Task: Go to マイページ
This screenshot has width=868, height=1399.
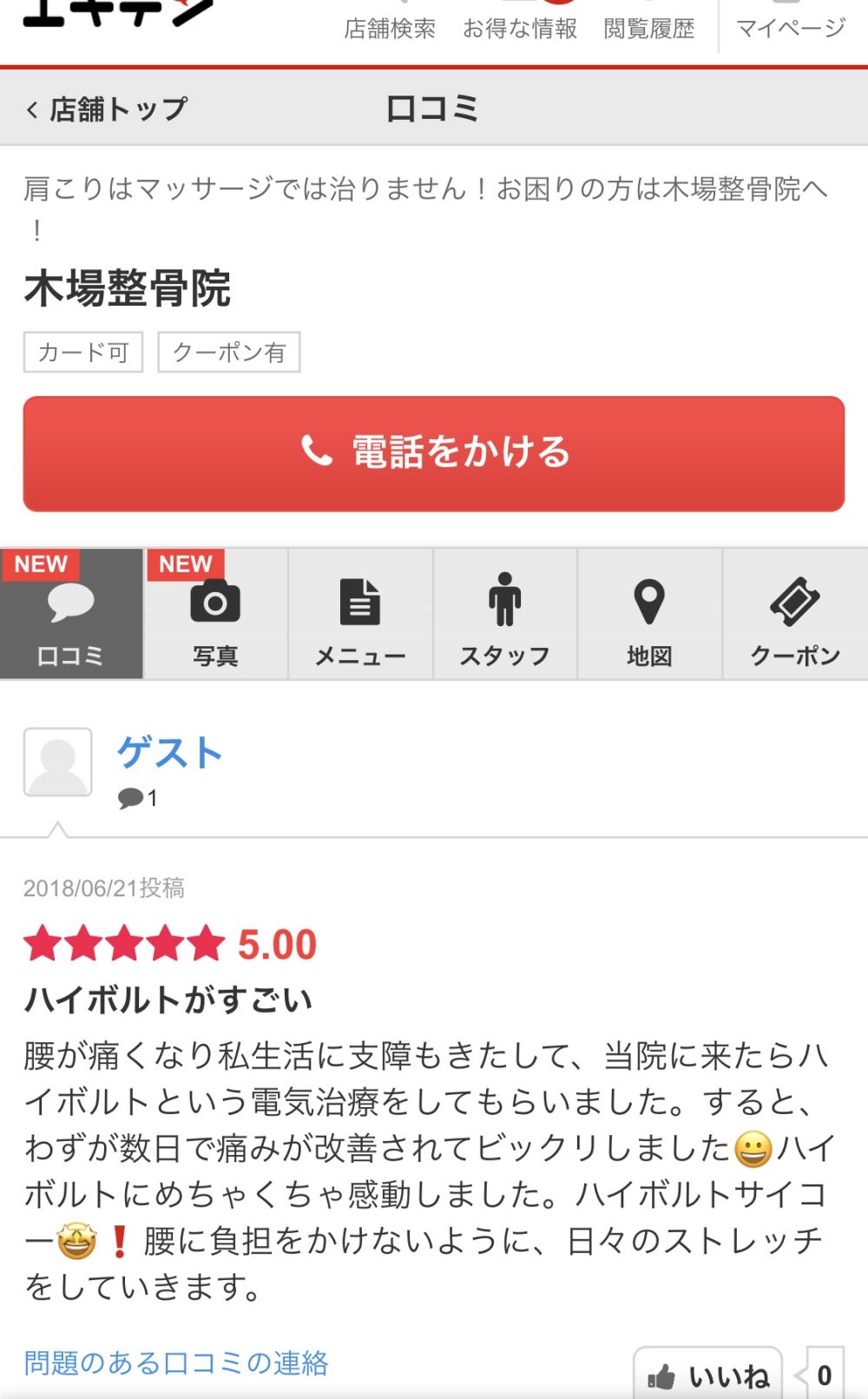Action: (790, 27)
